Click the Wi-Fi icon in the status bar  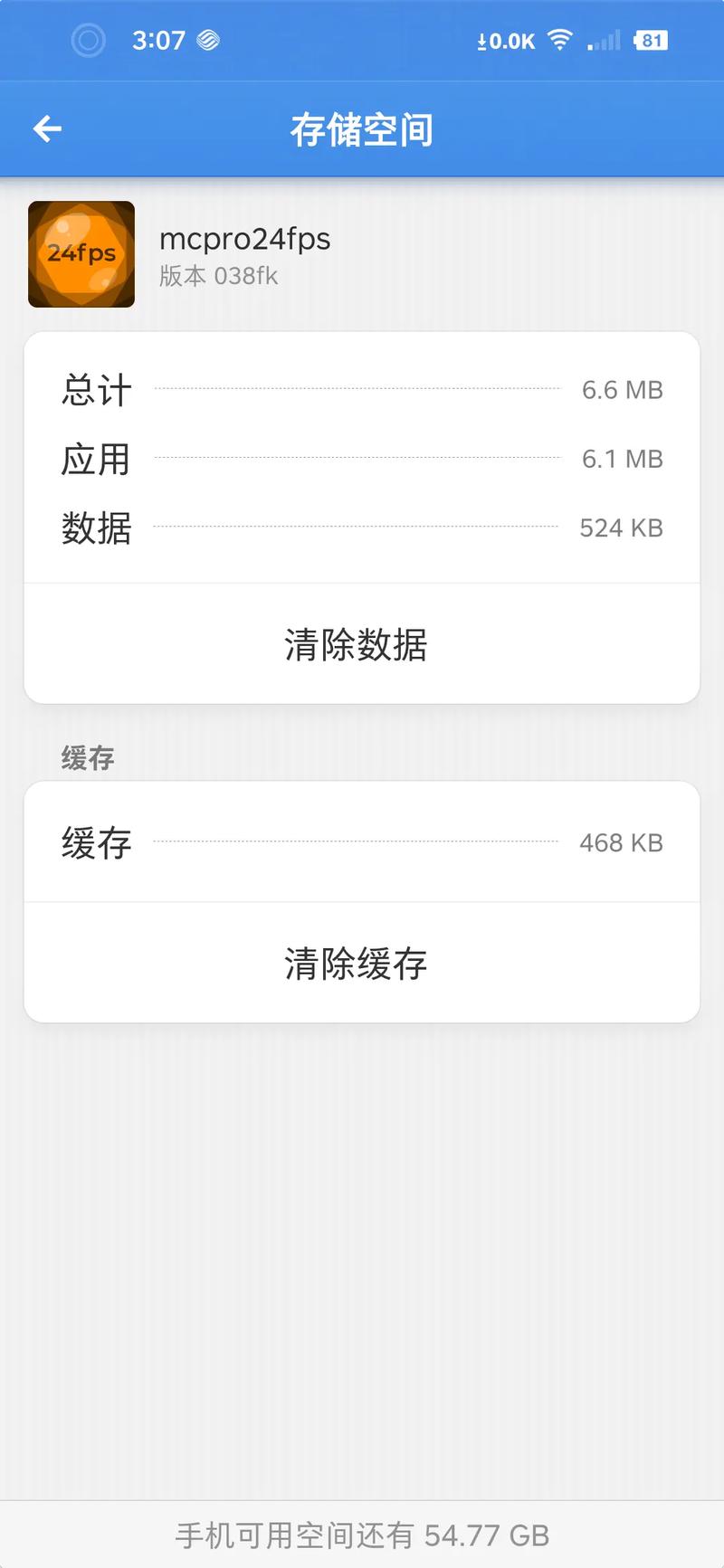coord(558,39)
